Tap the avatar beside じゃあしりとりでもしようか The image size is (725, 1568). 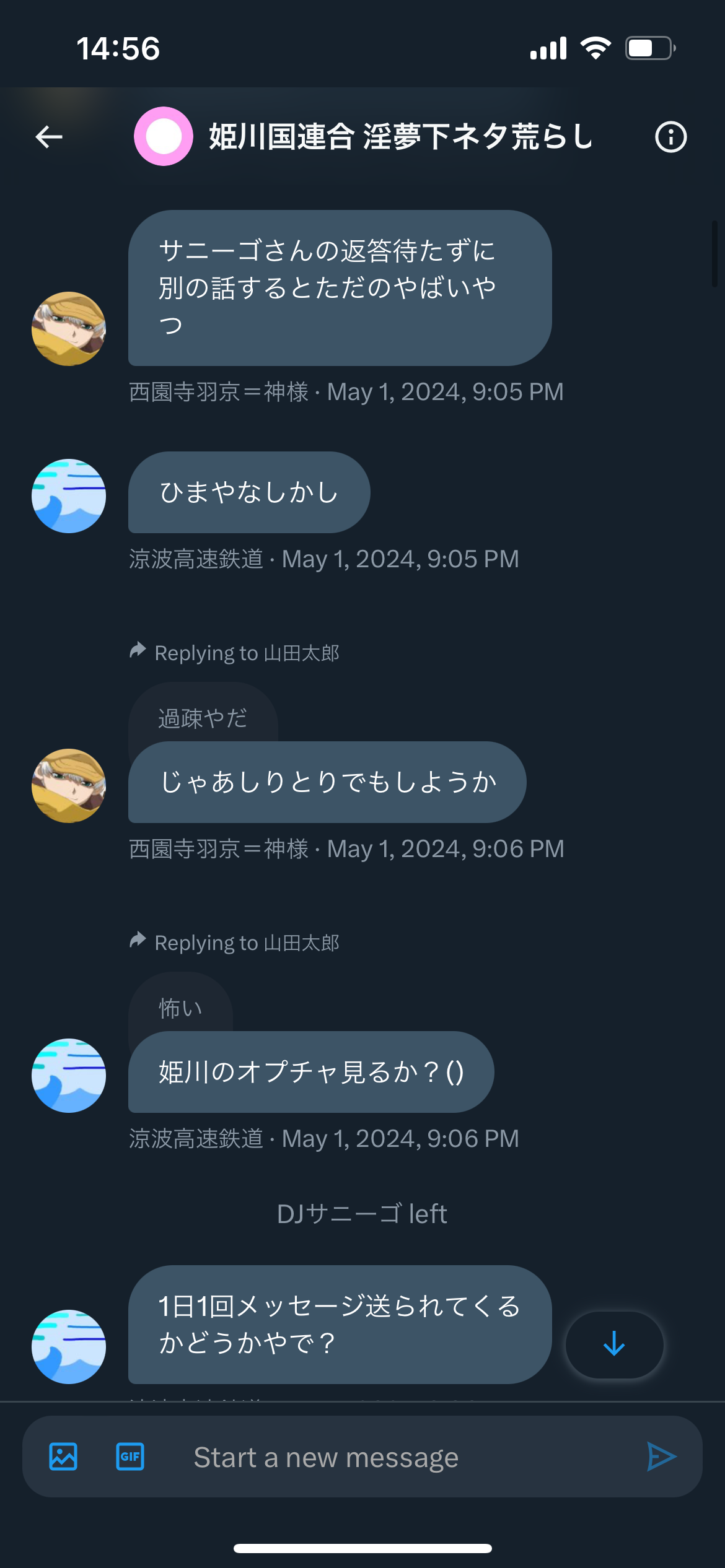point(69,786)
